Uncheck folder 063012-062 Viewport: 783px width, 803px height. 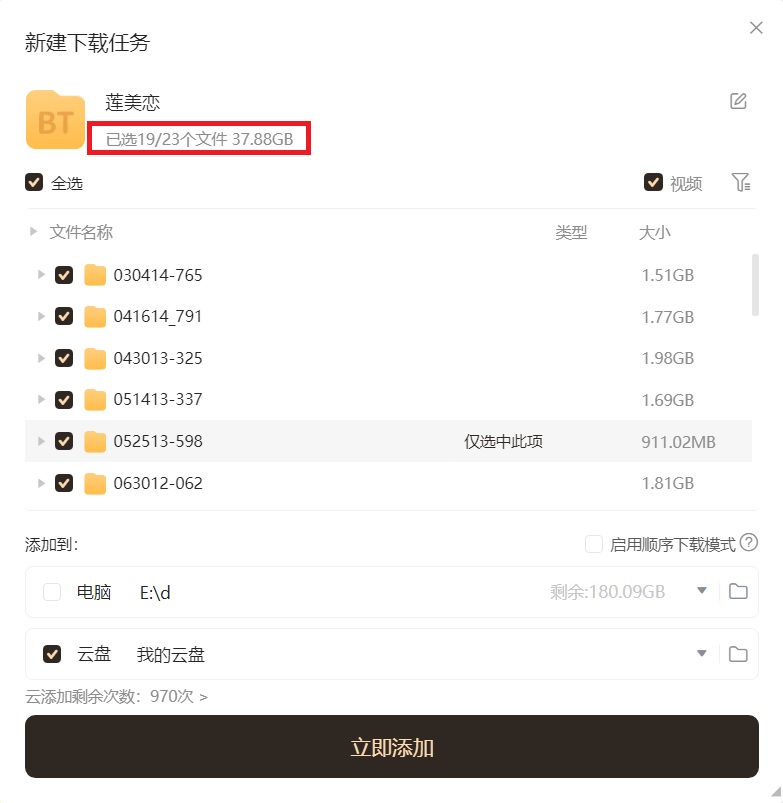[64, 483]
